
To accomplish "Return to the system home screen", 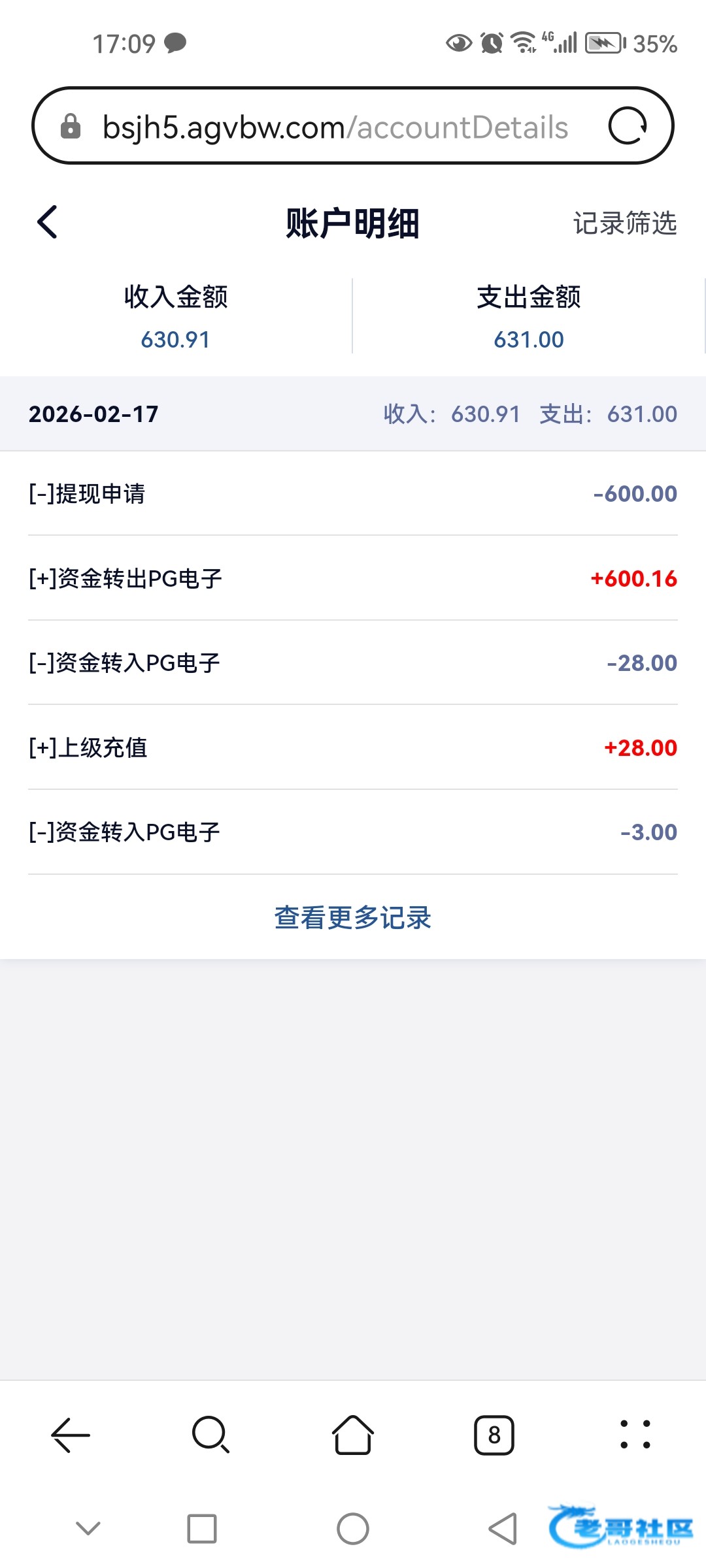I will pos(353,1529).
